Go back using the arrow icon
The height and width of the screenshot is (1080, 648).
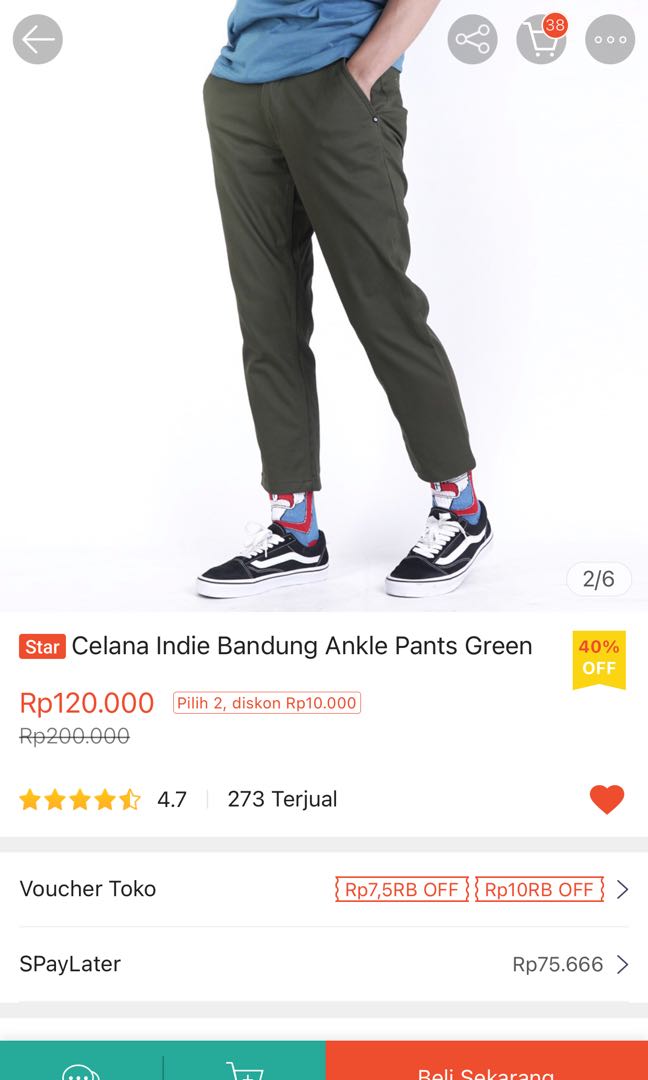click(x=38, y=40)
